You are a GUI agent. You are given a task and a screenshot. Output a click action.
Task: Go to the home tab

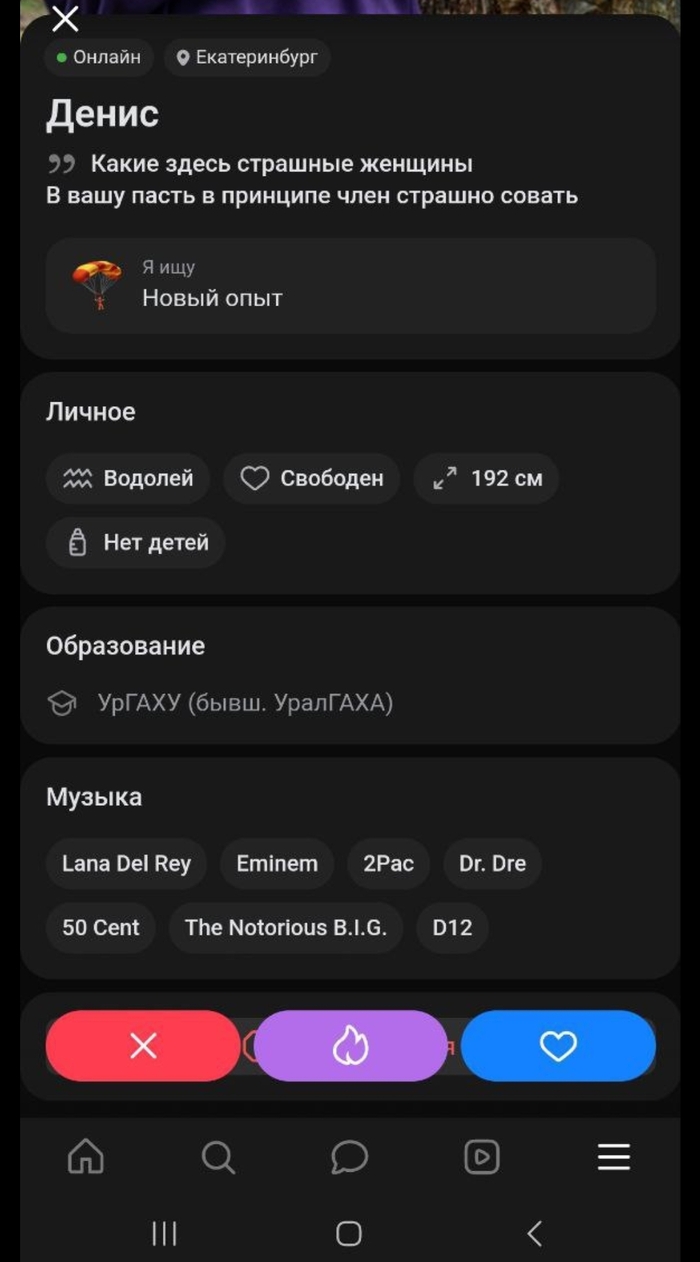[86, 1158]
